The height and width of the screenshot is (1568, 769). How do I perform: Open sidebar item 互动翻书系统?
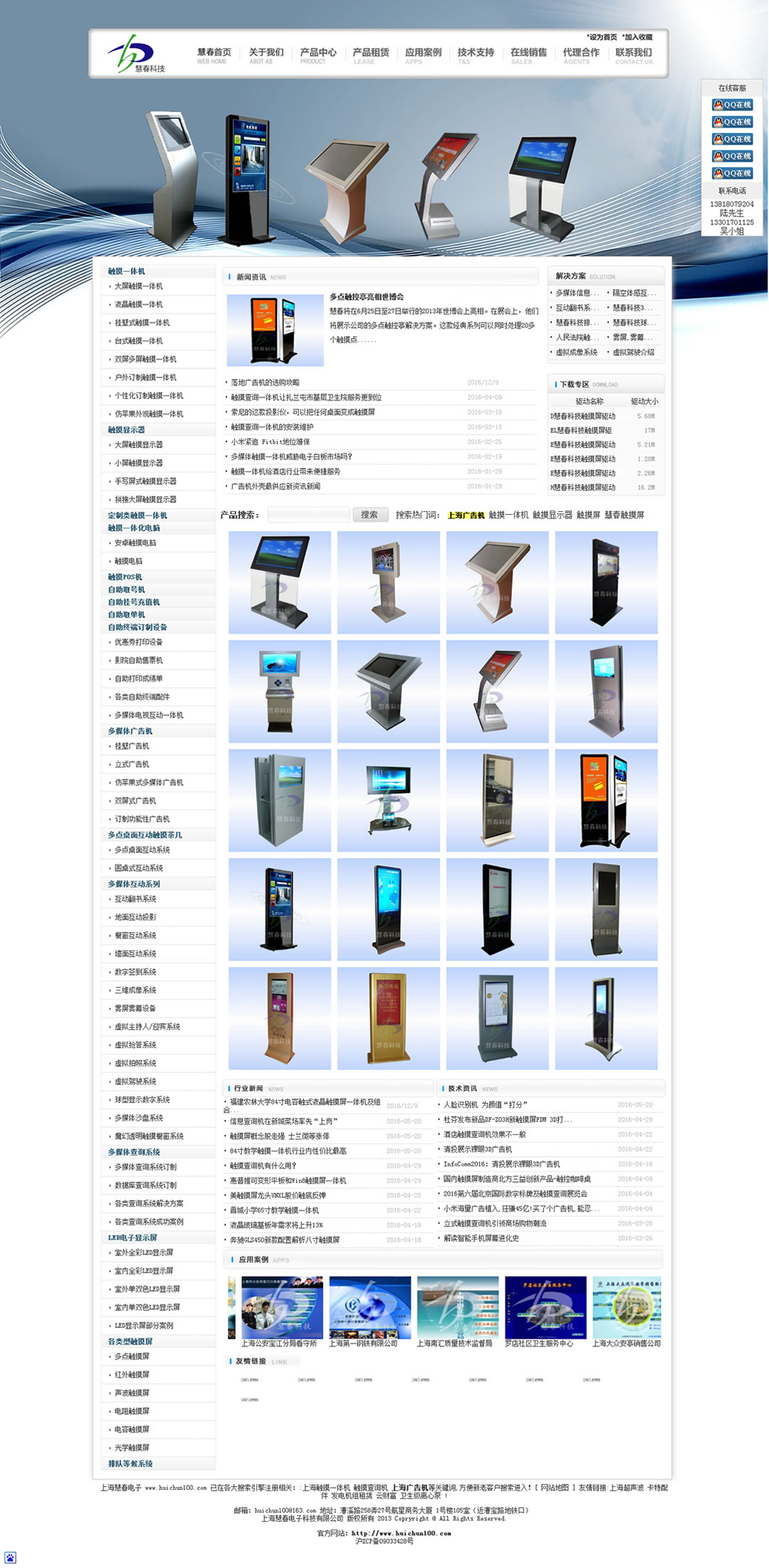[x=135, y=899]
